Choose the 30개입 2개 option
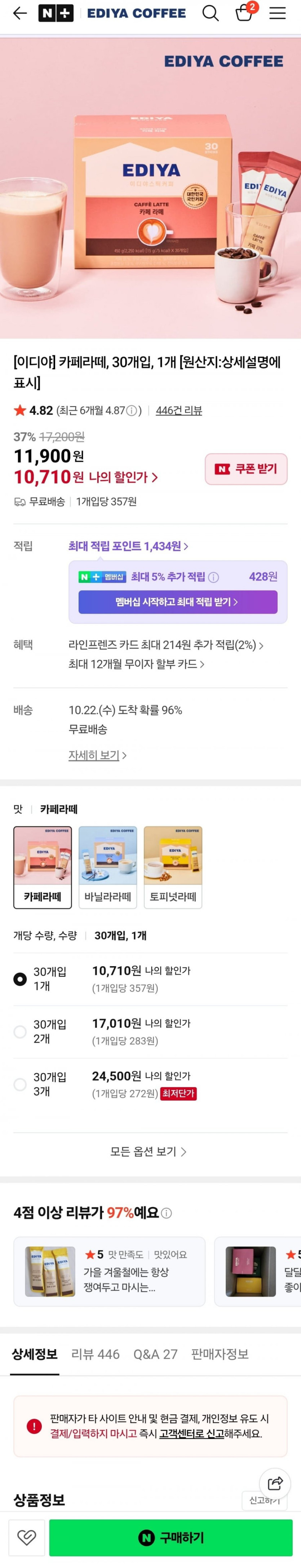 click(20, 1031)
